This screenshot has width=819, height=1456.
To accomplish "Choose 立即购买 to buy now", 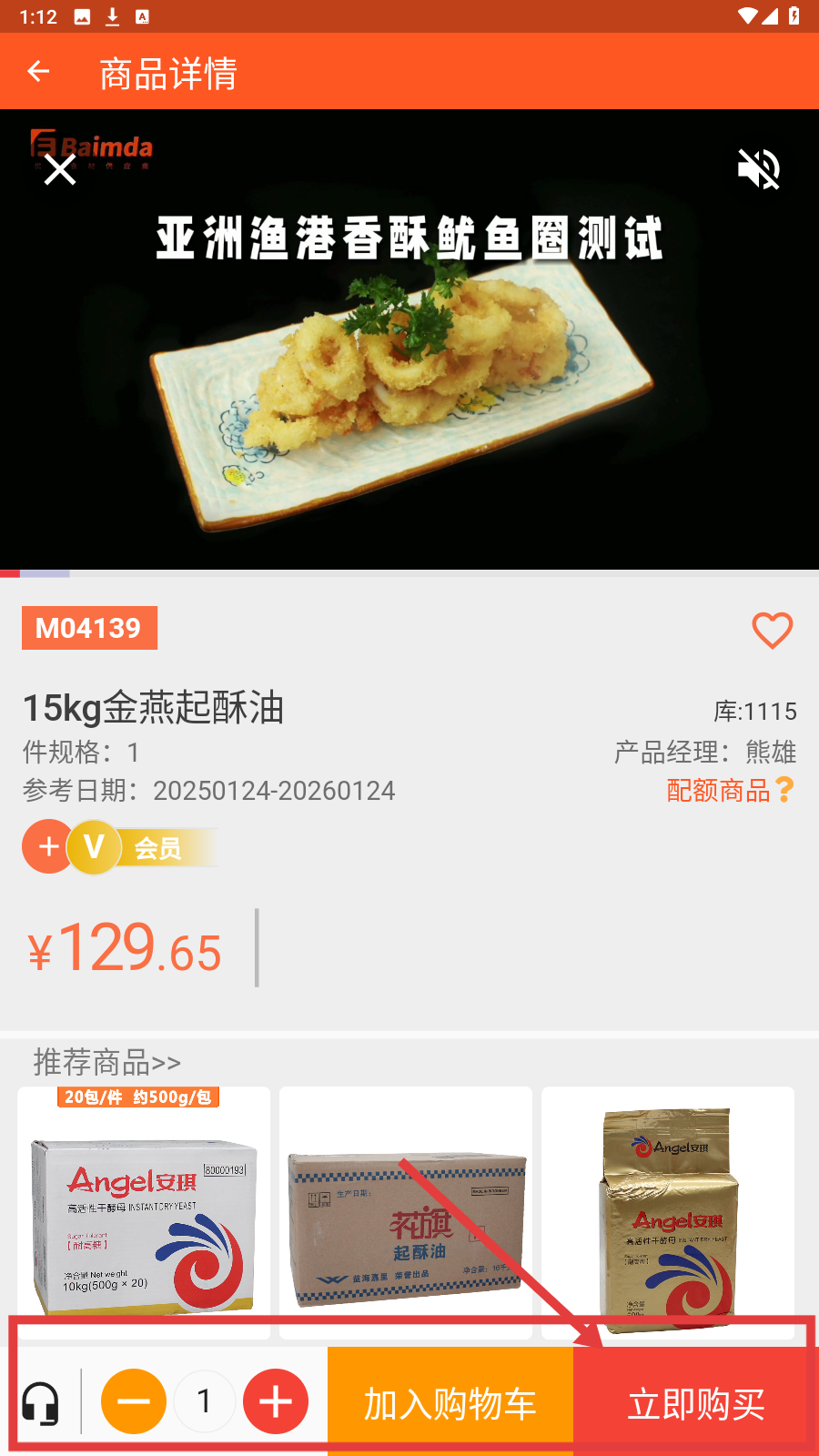I will (x=696, y=1403).
